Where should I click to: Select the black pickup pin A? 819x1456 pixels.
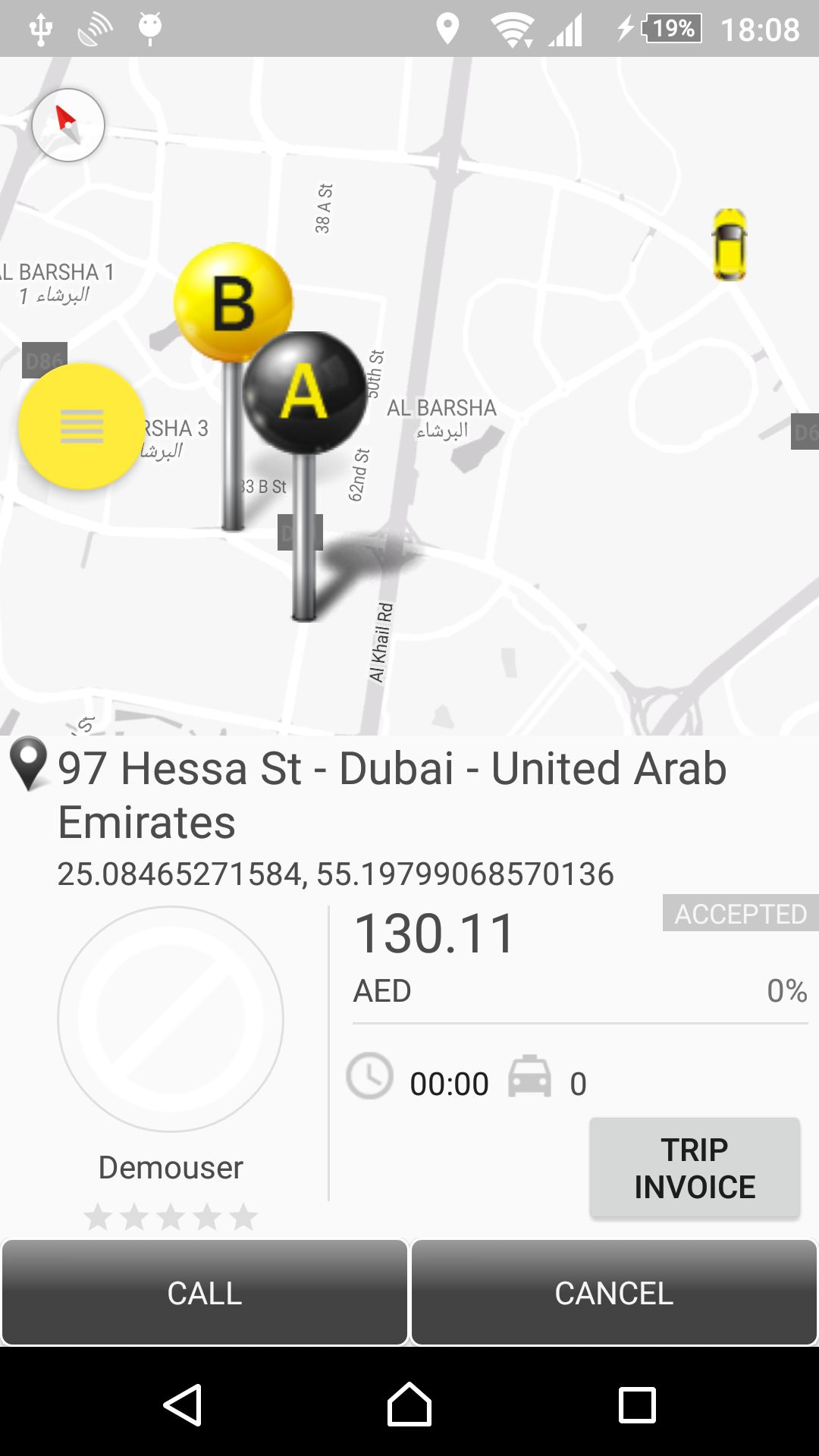tap(305, 392)
